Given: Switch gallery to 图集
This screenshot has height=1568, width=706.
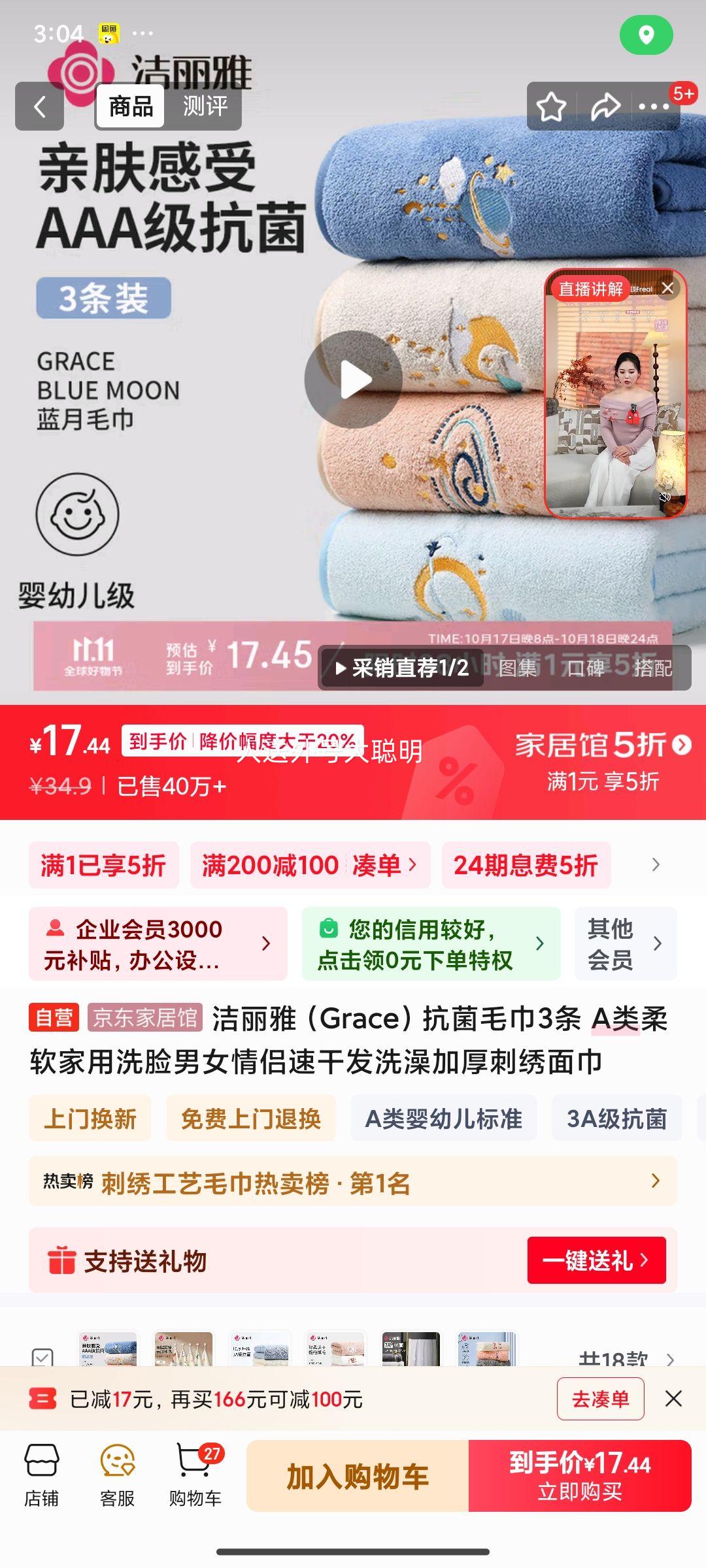Looking at the screenshot, I should pos(517,668).
